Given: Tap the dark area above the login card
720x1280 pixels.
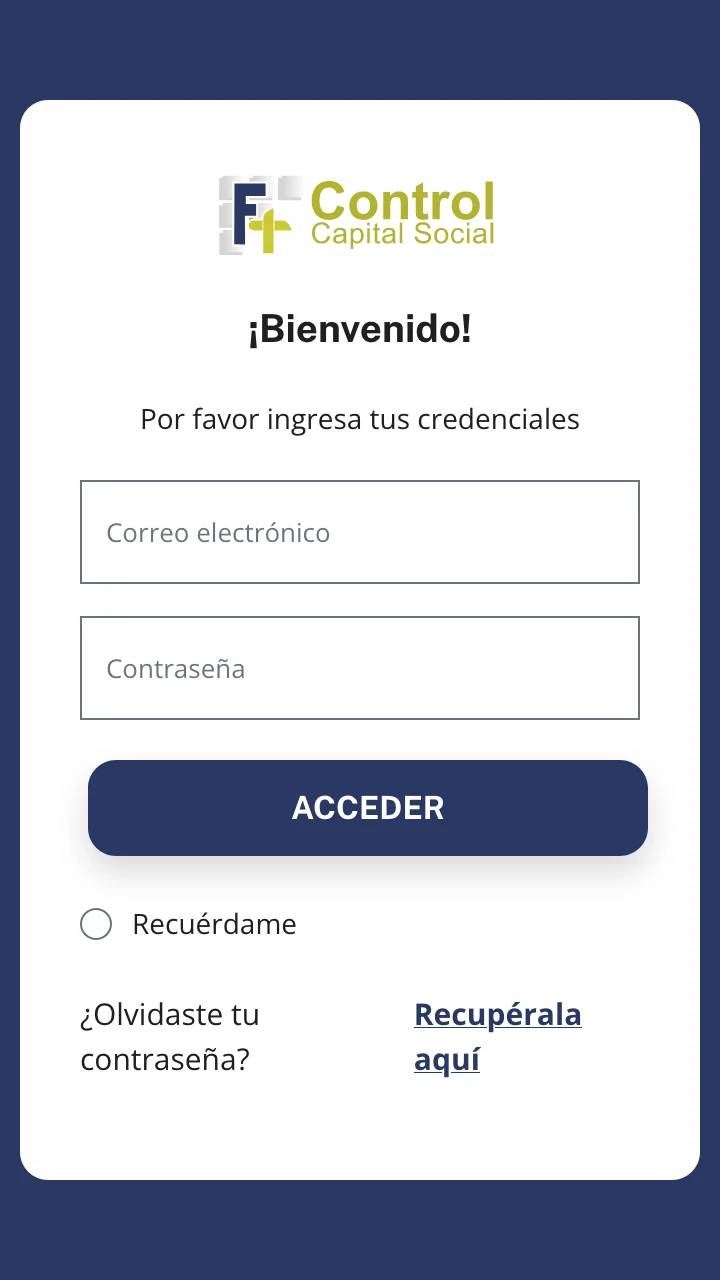Looking at the screenshot, I should 360,50.
